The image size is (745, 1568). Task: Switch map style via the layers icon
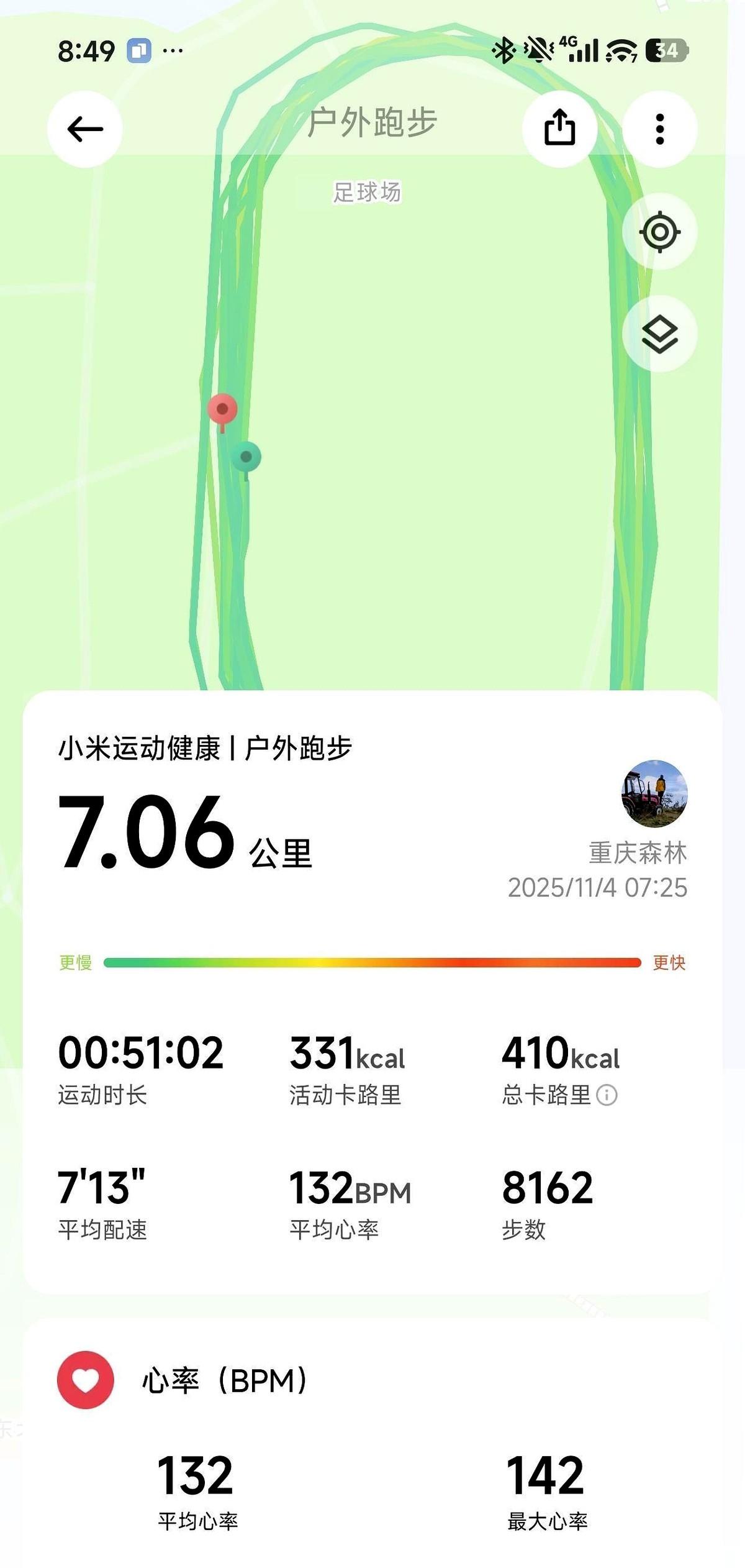pos(660,331)
